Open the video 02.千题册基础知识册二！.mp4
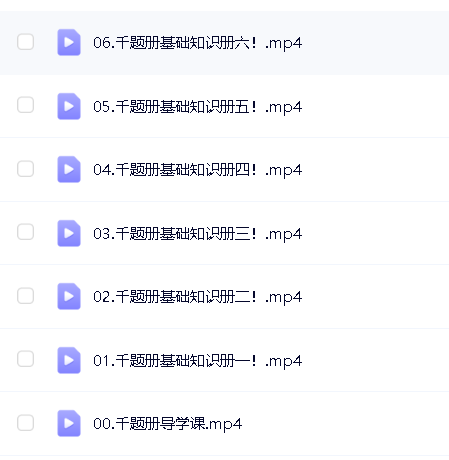Image resolution: width=449 pixels, height=460 pixels. (198, 297)
